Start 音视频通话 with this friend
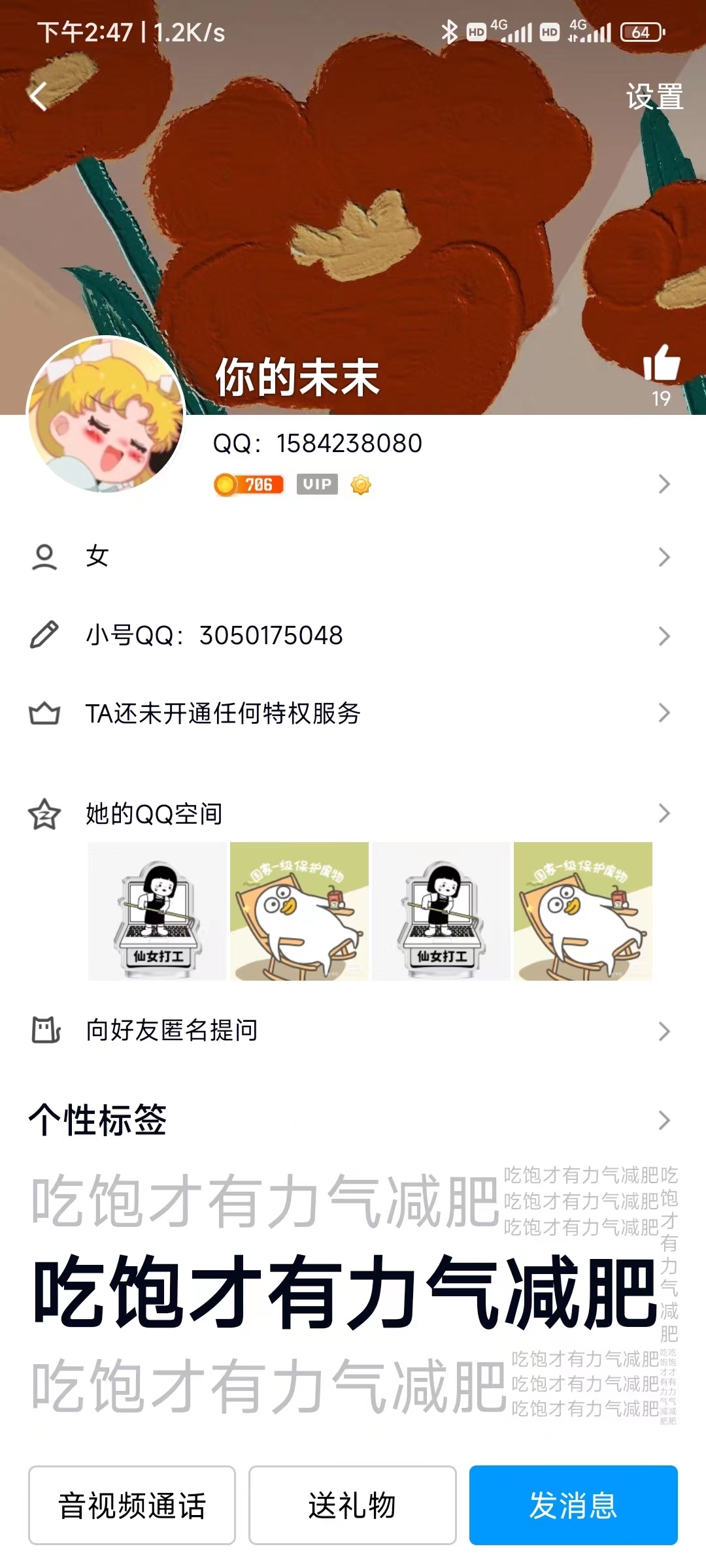Screen dimensions: 706x1568 click(132, 1505)
